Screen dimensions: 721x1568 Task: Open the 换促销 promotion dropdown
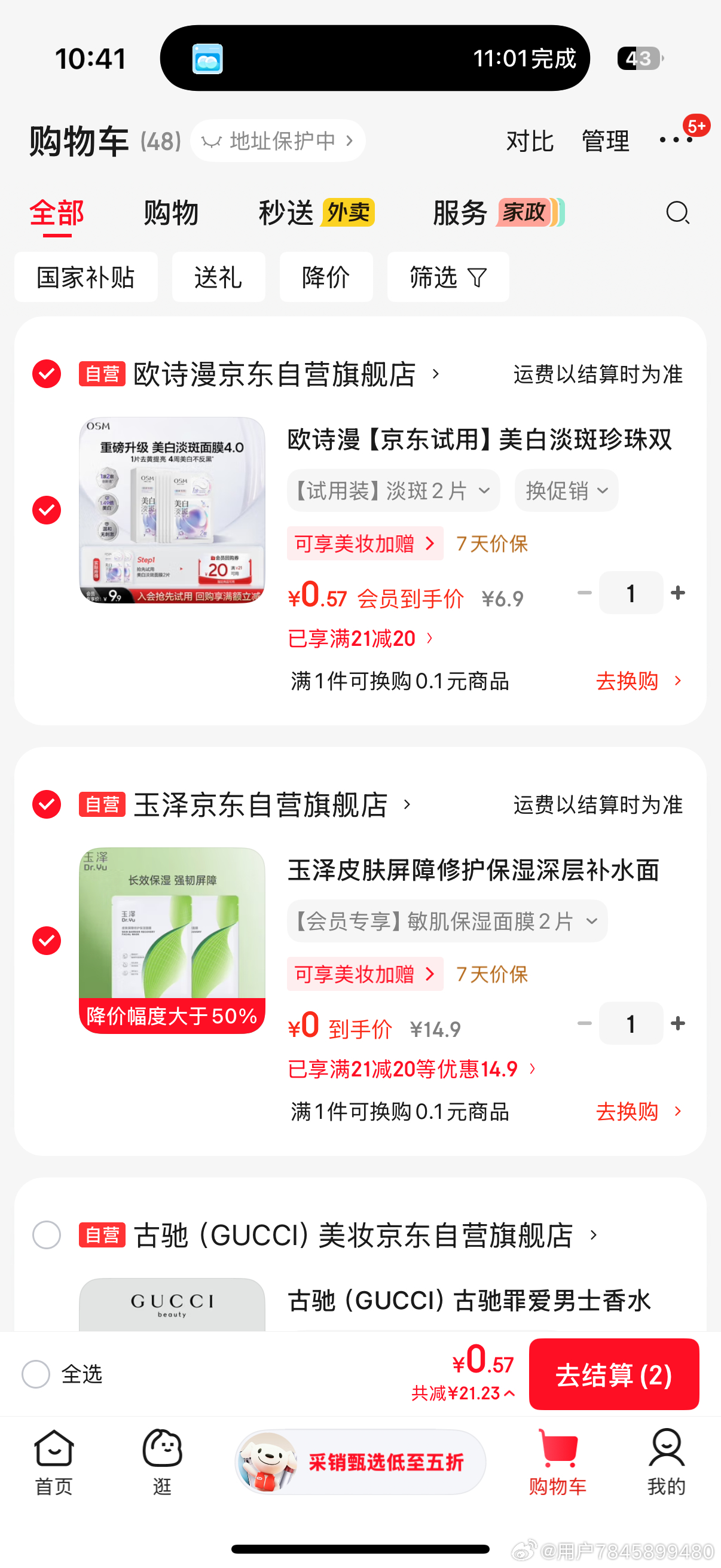click(566, 490)
